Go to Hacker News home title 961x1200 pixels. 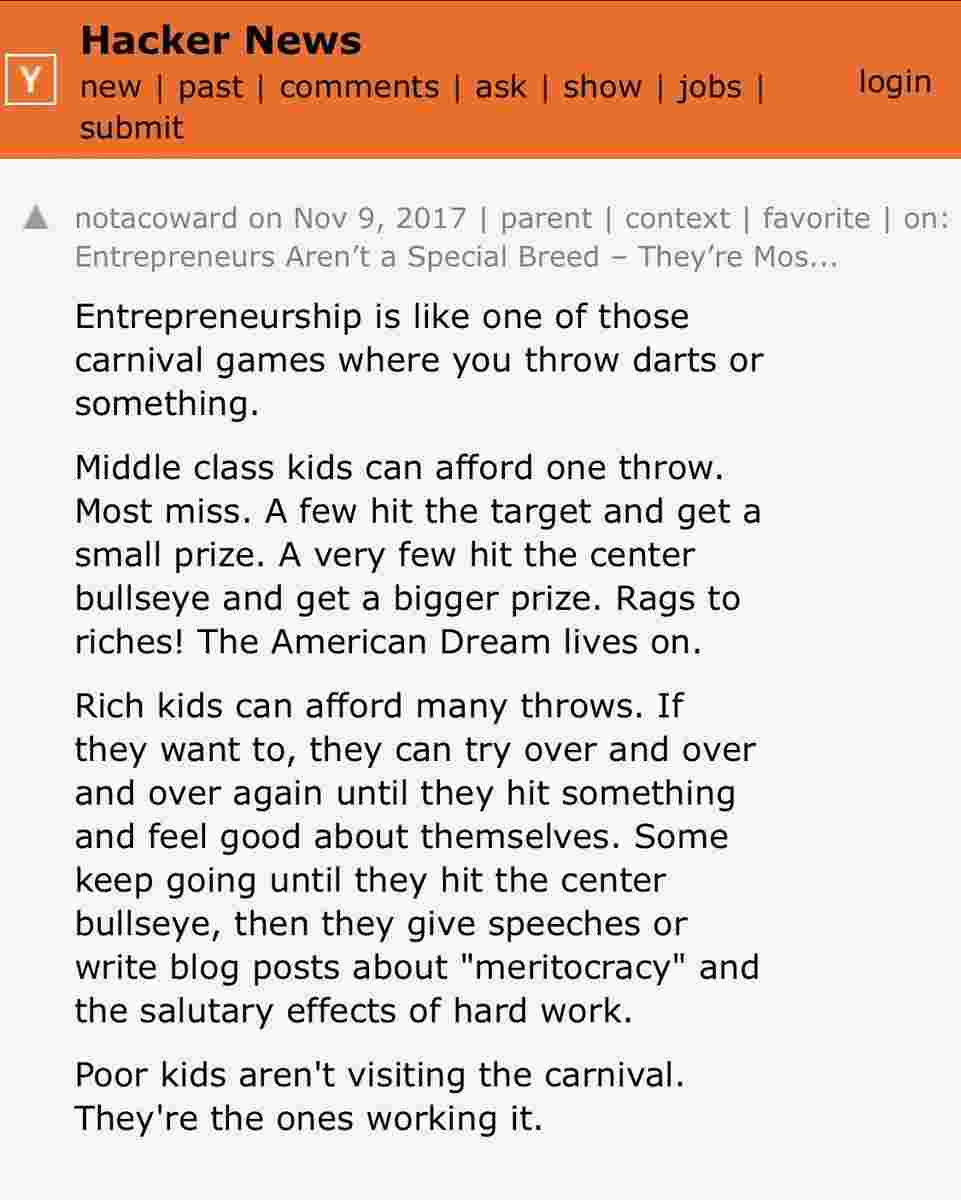coord(220,41)
